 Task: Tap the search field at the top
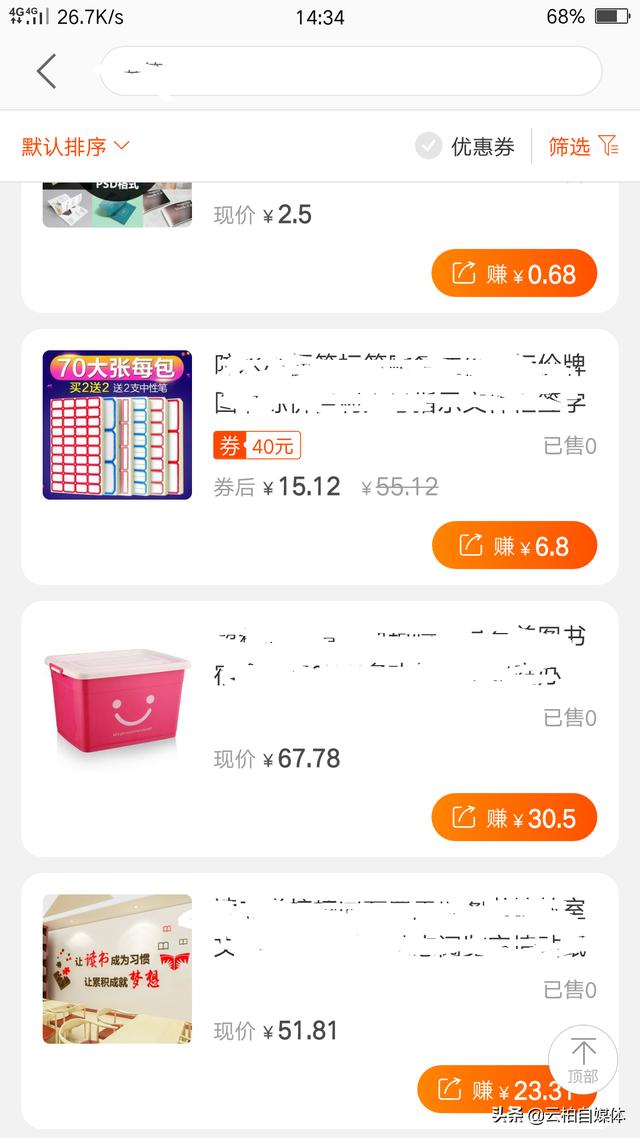click(350, 71)
